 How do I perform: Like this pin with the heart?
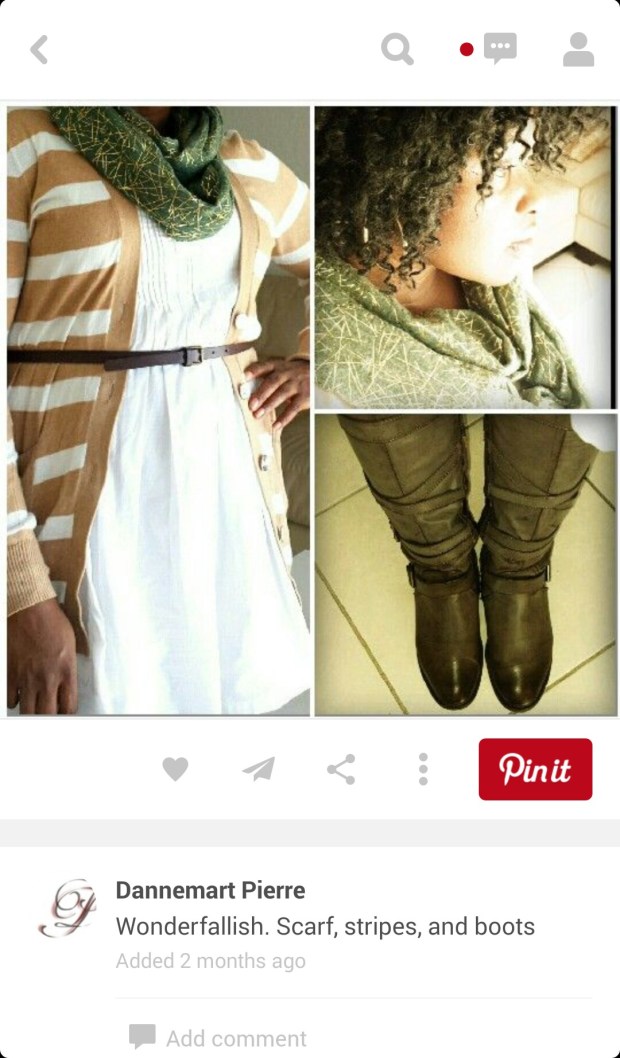pos(175,769)
